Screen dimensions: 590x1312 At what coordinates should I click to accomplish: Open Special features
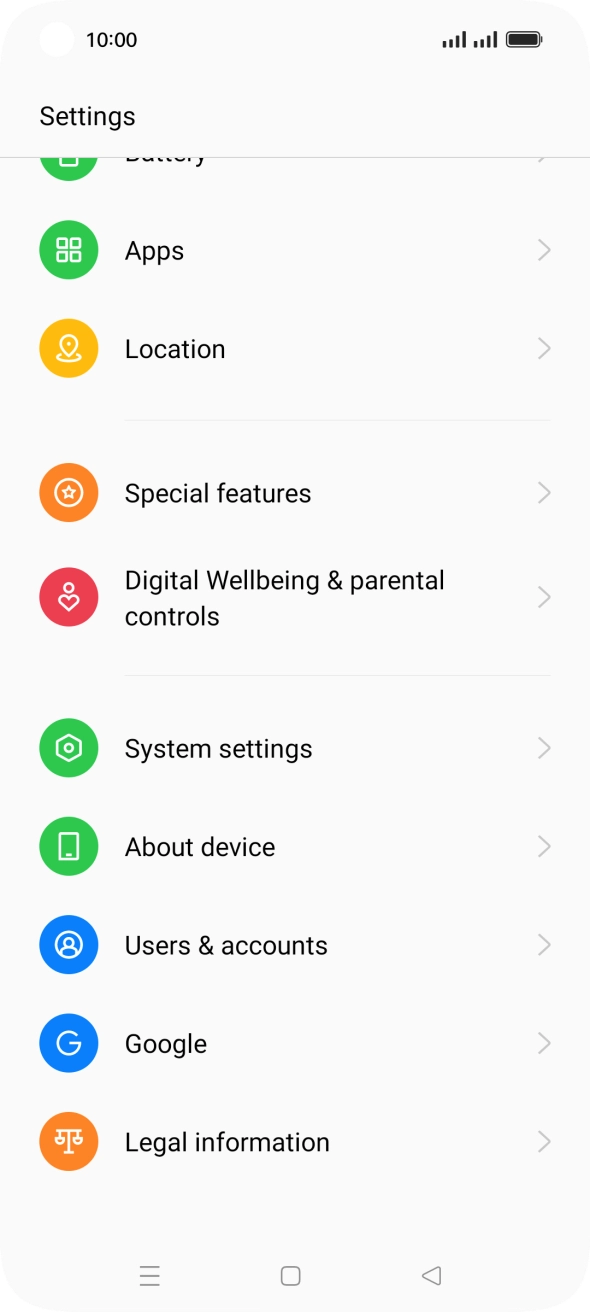tap(295, 493)
